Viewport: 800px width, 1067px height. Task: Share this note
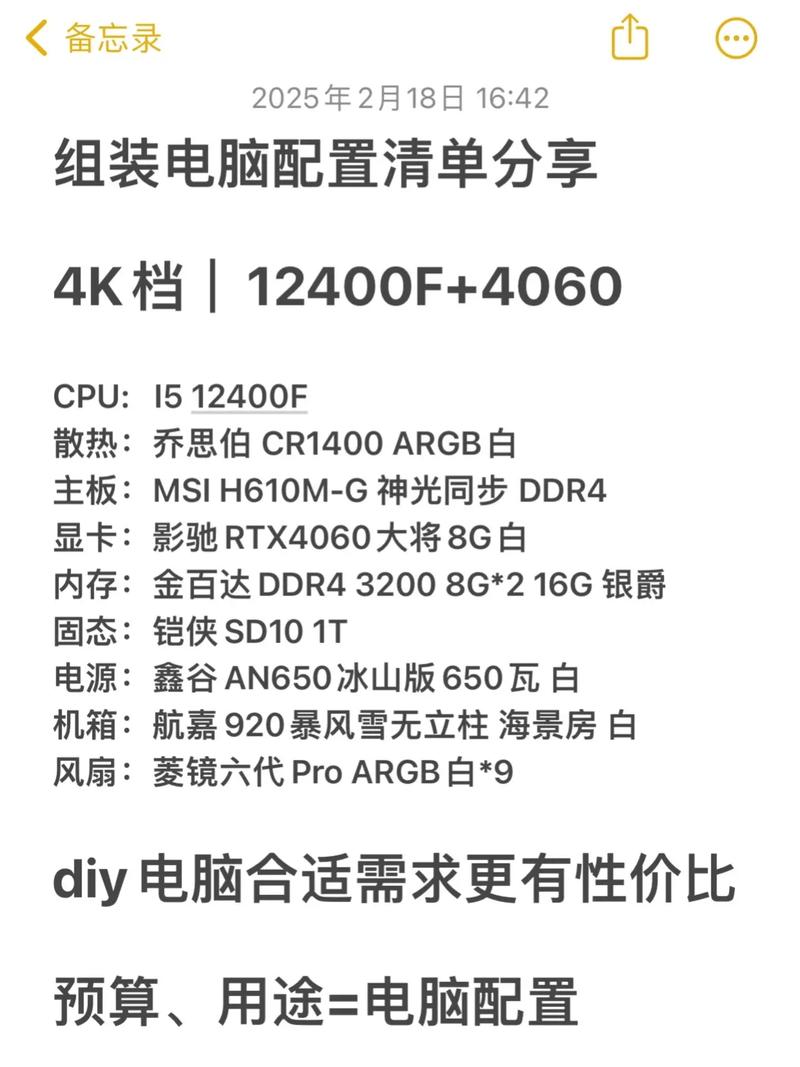click(630, 38)
